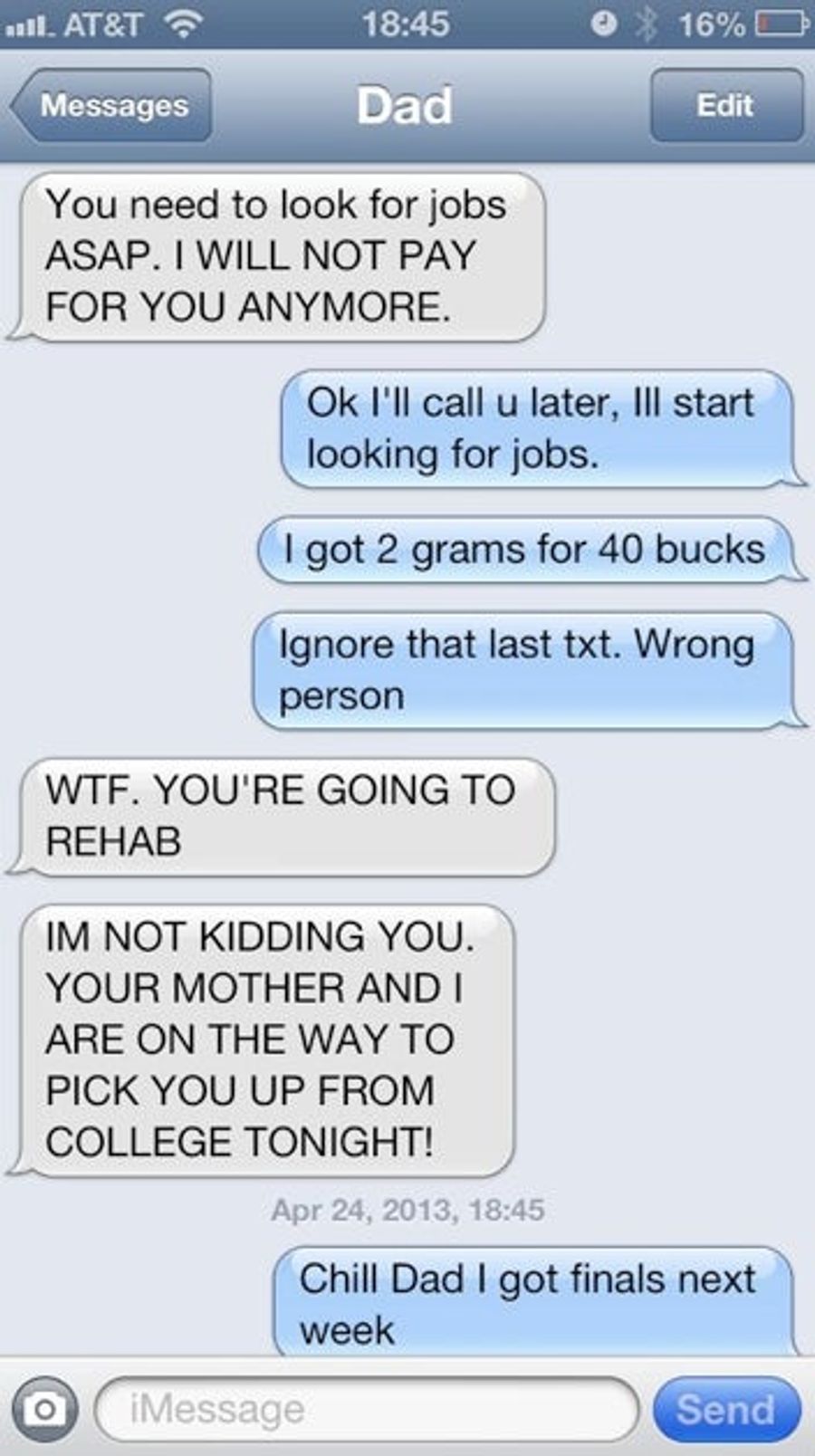Open the camera attachment icon
Image resolution: width=815 pixels, height=1456 pixels.
[x=43, y=1409]
